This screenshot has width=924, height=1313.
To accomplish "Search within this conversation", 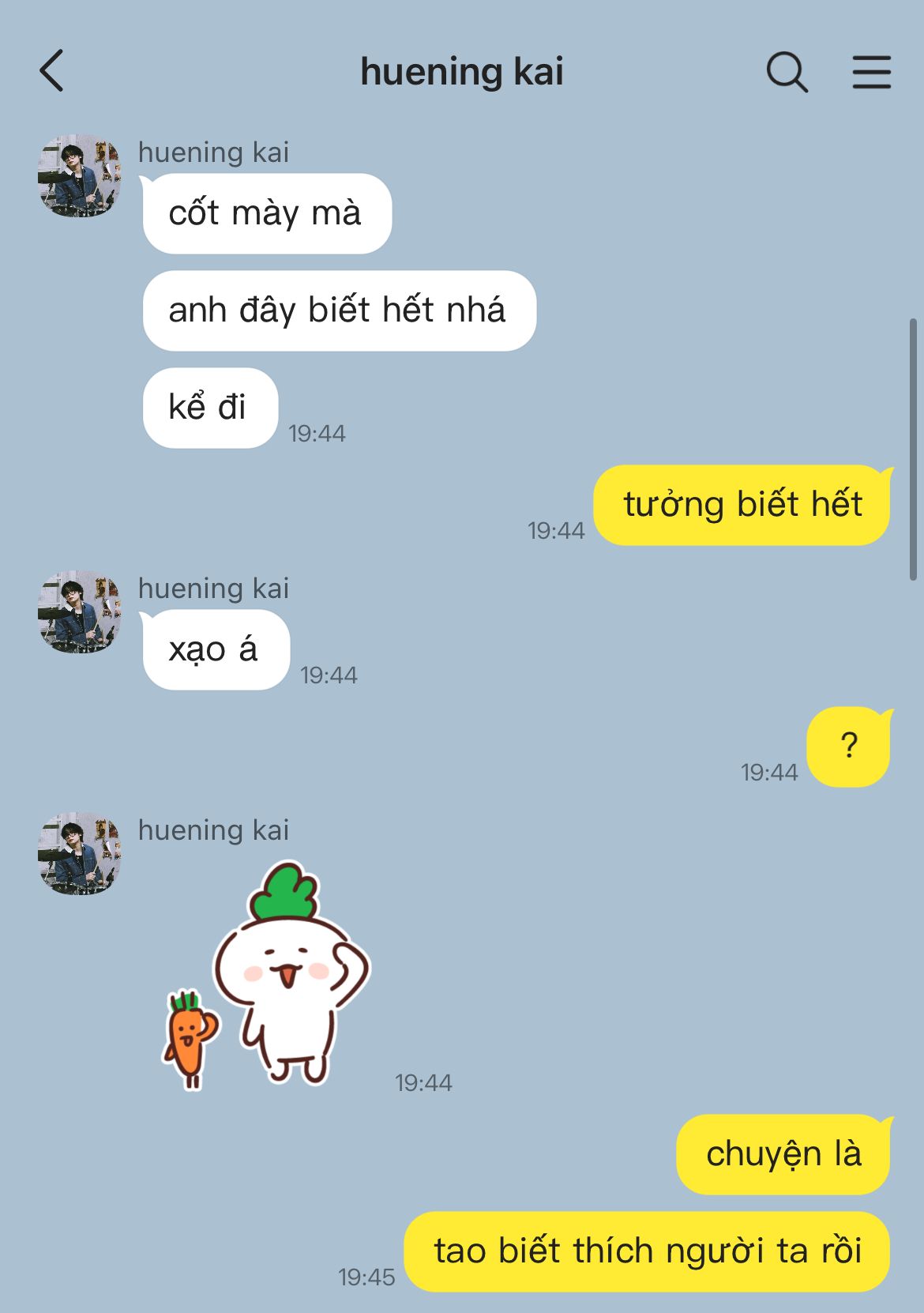I will point(787,73).
